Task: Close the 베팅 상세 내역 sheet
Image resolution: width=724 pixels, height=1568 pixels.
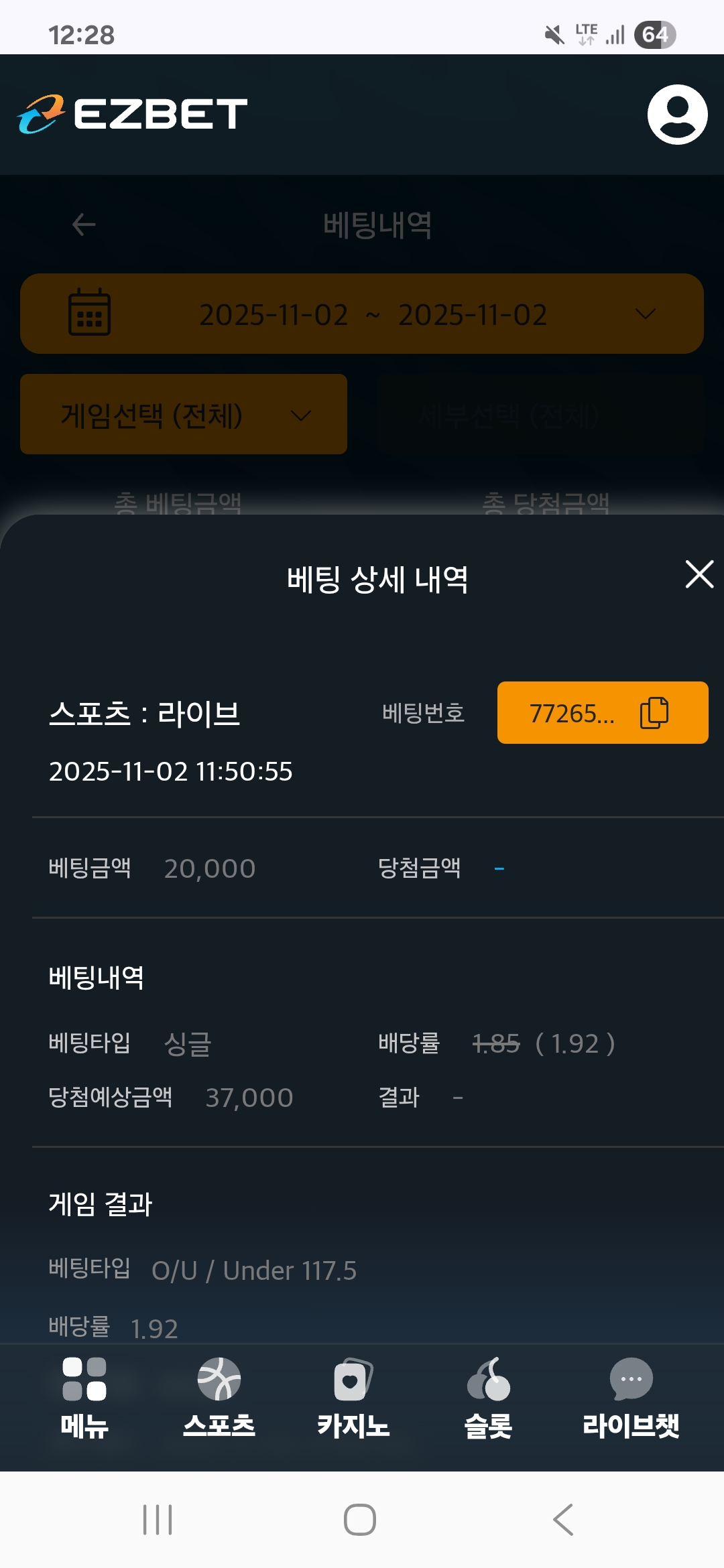Action: coord(699,575)
